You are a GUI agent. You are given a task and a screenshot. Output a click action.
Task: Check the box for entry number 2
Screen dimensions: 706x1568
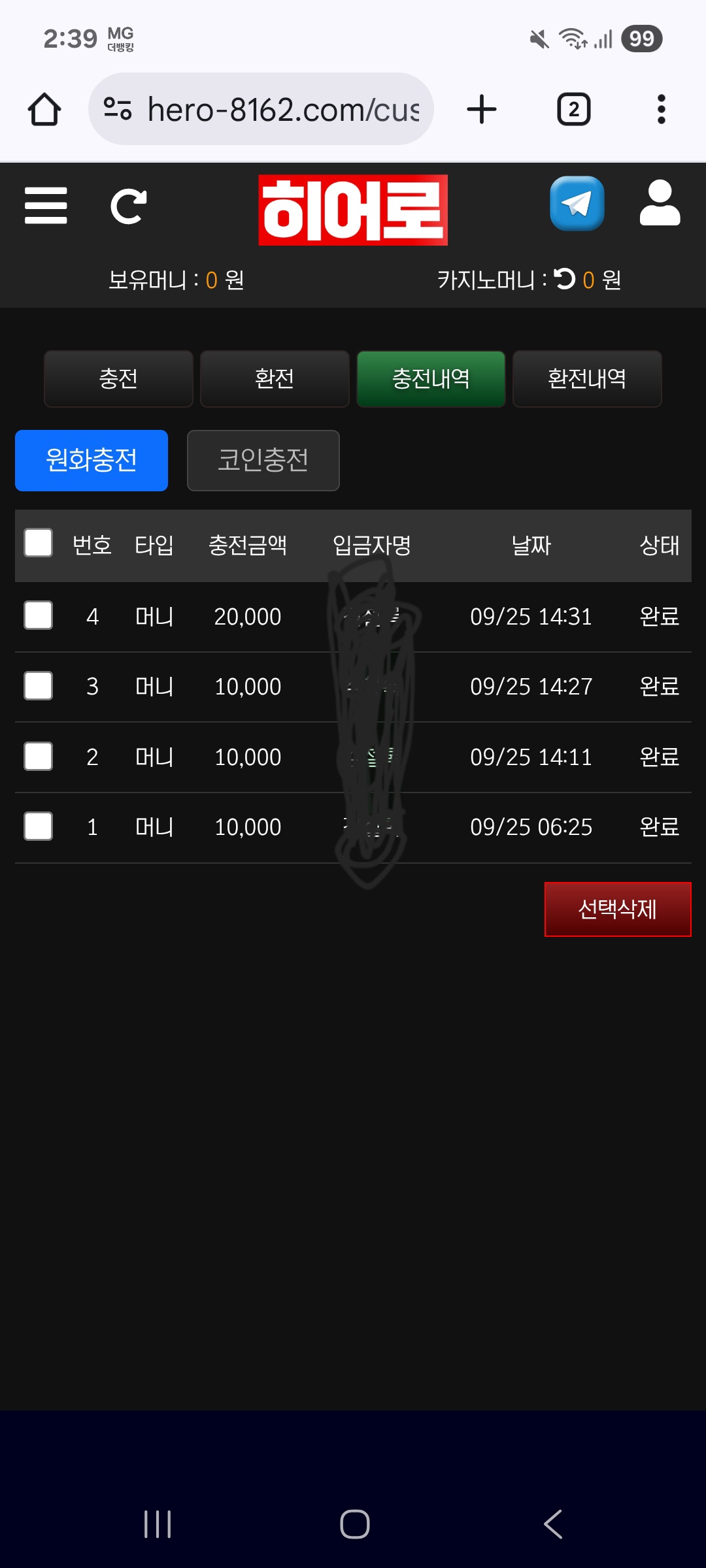pyautogui.click(x=39, y=757)
